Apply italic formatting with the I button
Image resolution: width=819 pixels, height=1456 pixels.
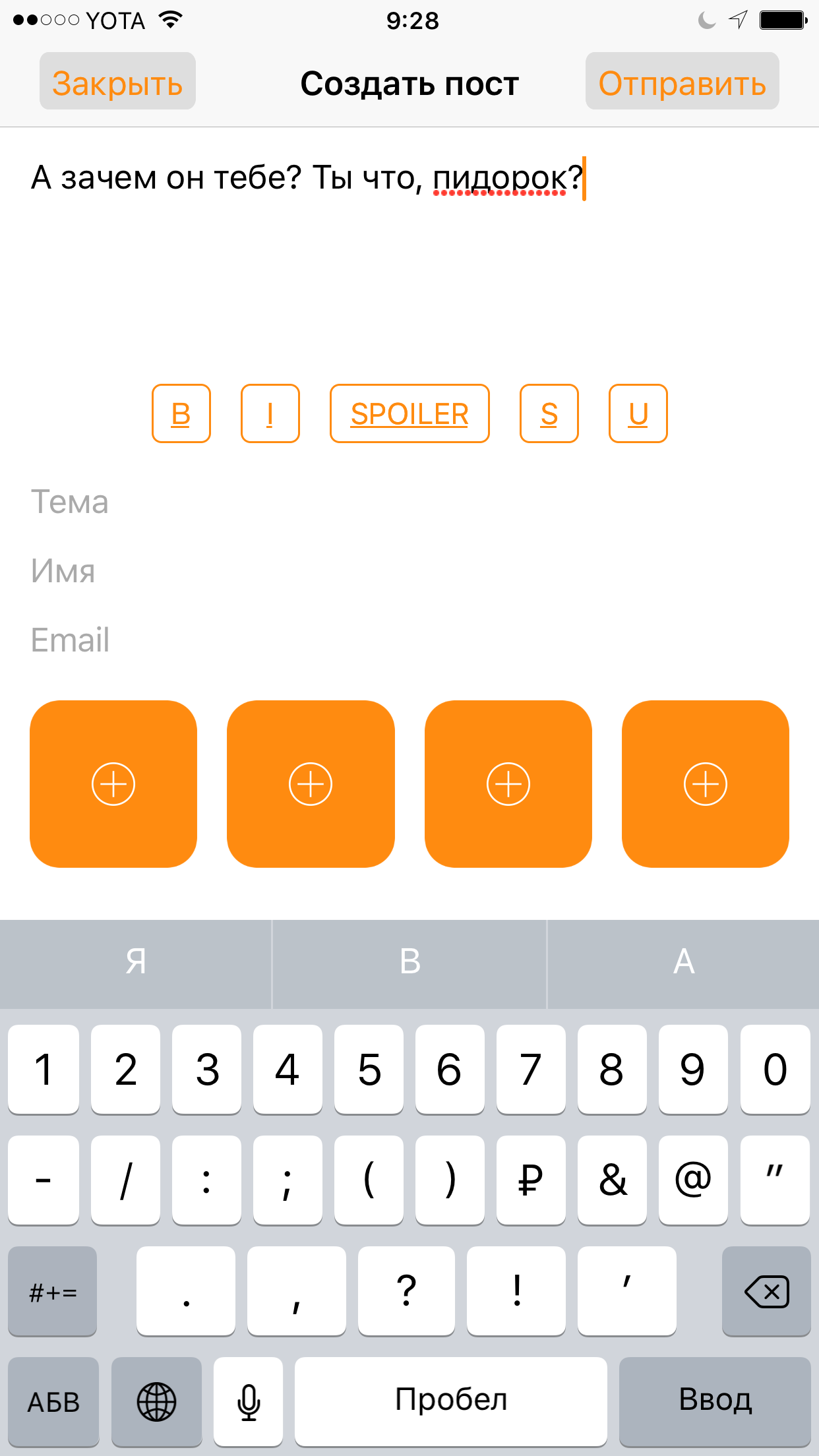[x=270, y=413]
